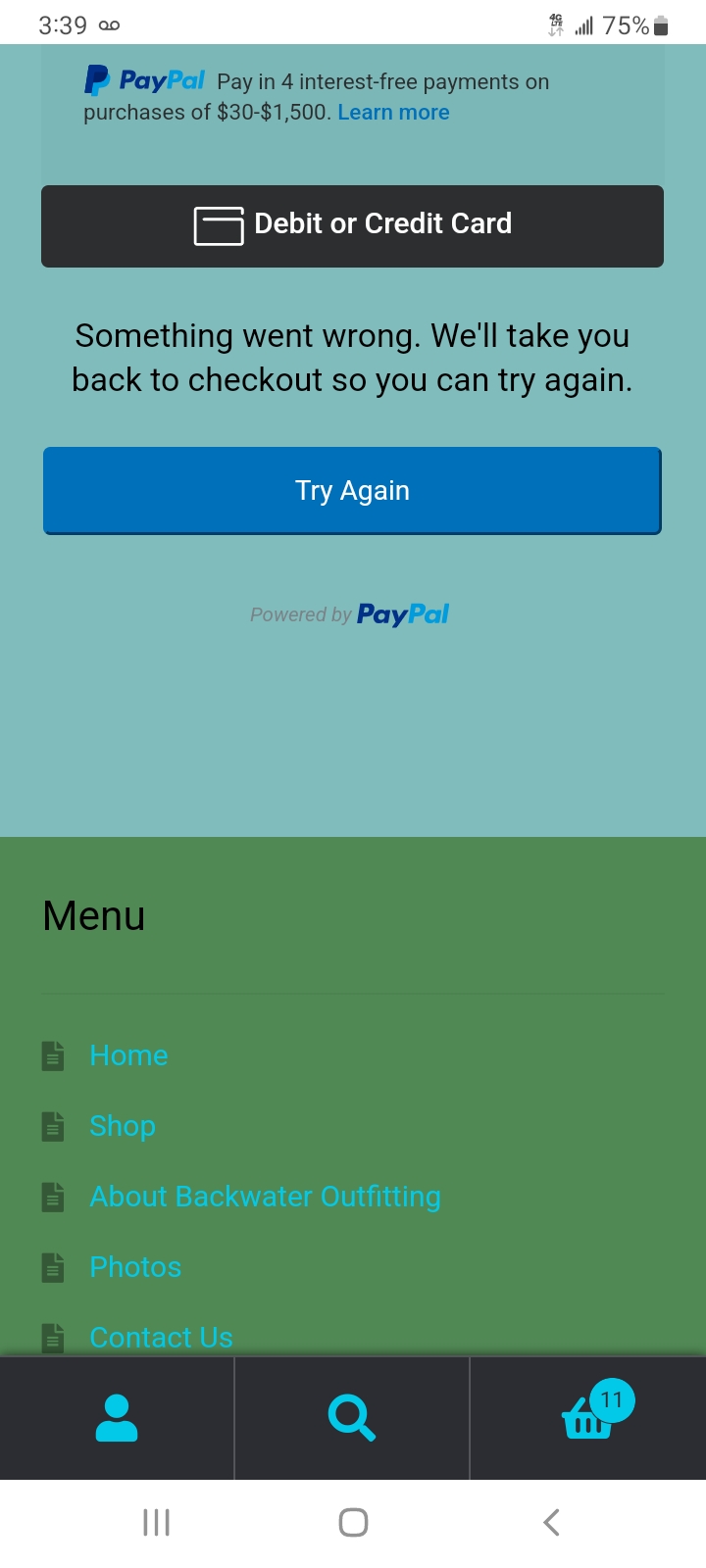Tap the credit card icon on dark button
The width and height of the screenshot is (706, 1568).
(x=218, y=225)
